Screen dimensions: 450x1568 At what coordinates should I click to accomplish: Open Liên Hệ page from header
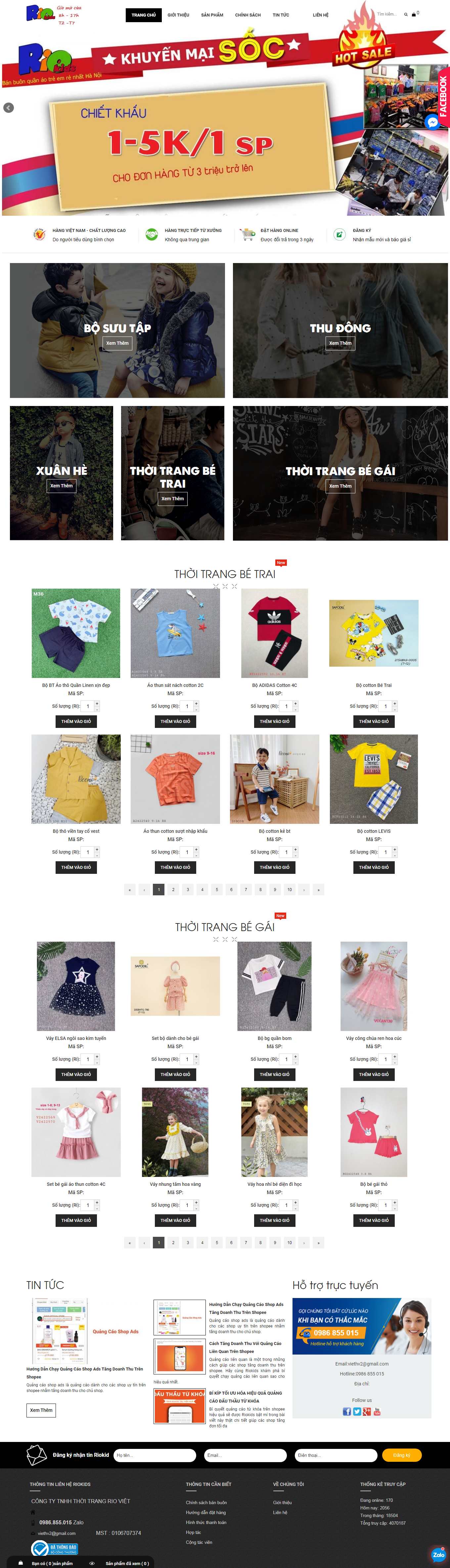320,15
